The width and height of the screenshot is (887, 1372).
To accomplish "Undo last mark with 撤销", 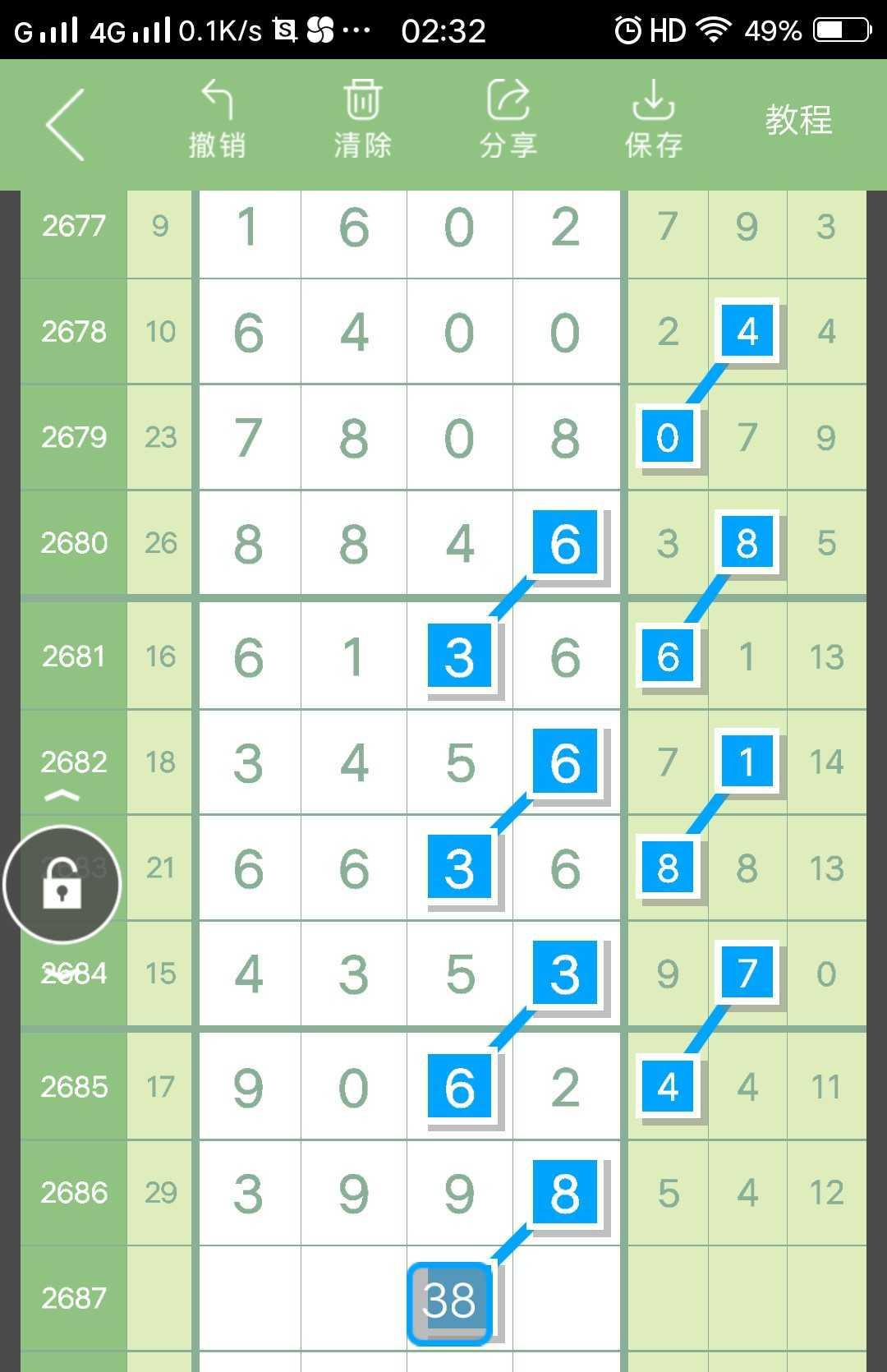I will click(217, 121).
